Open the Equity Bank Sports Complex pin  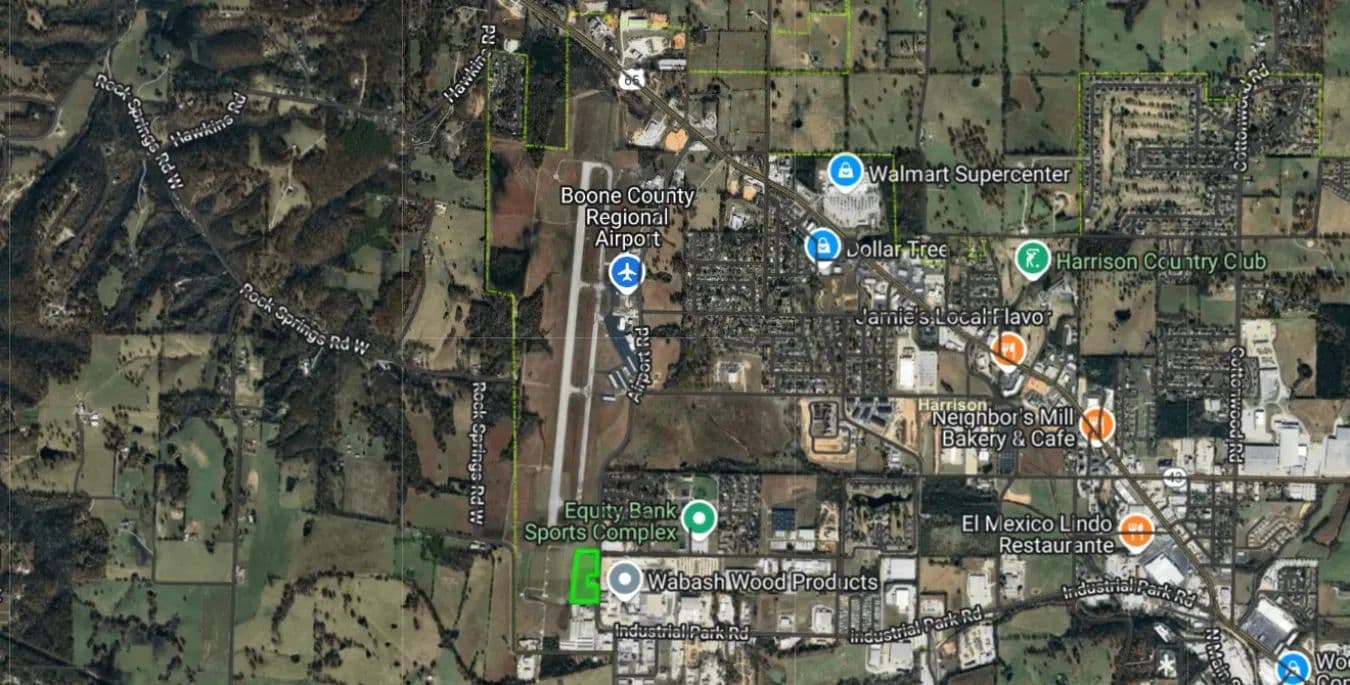point(699,519)
